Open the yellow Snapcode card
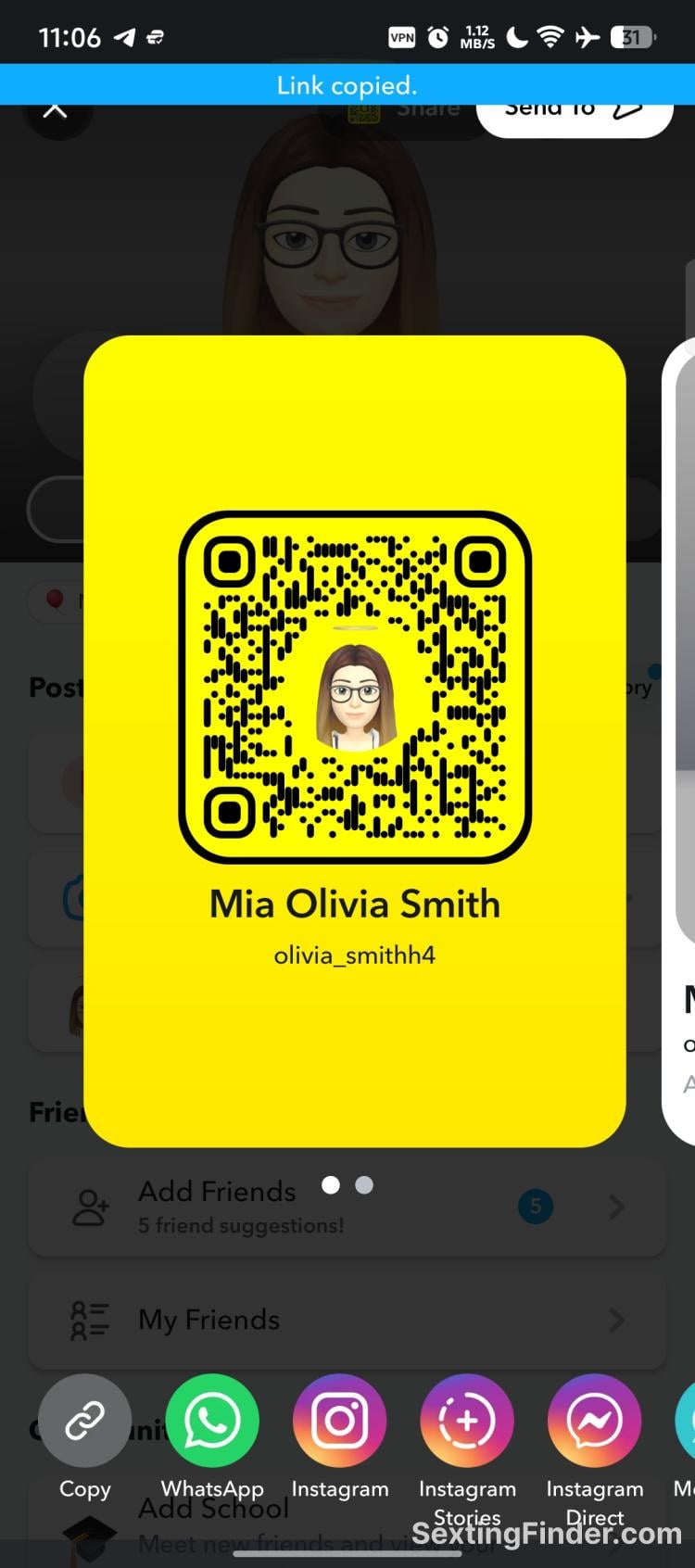 pos(355,741)
